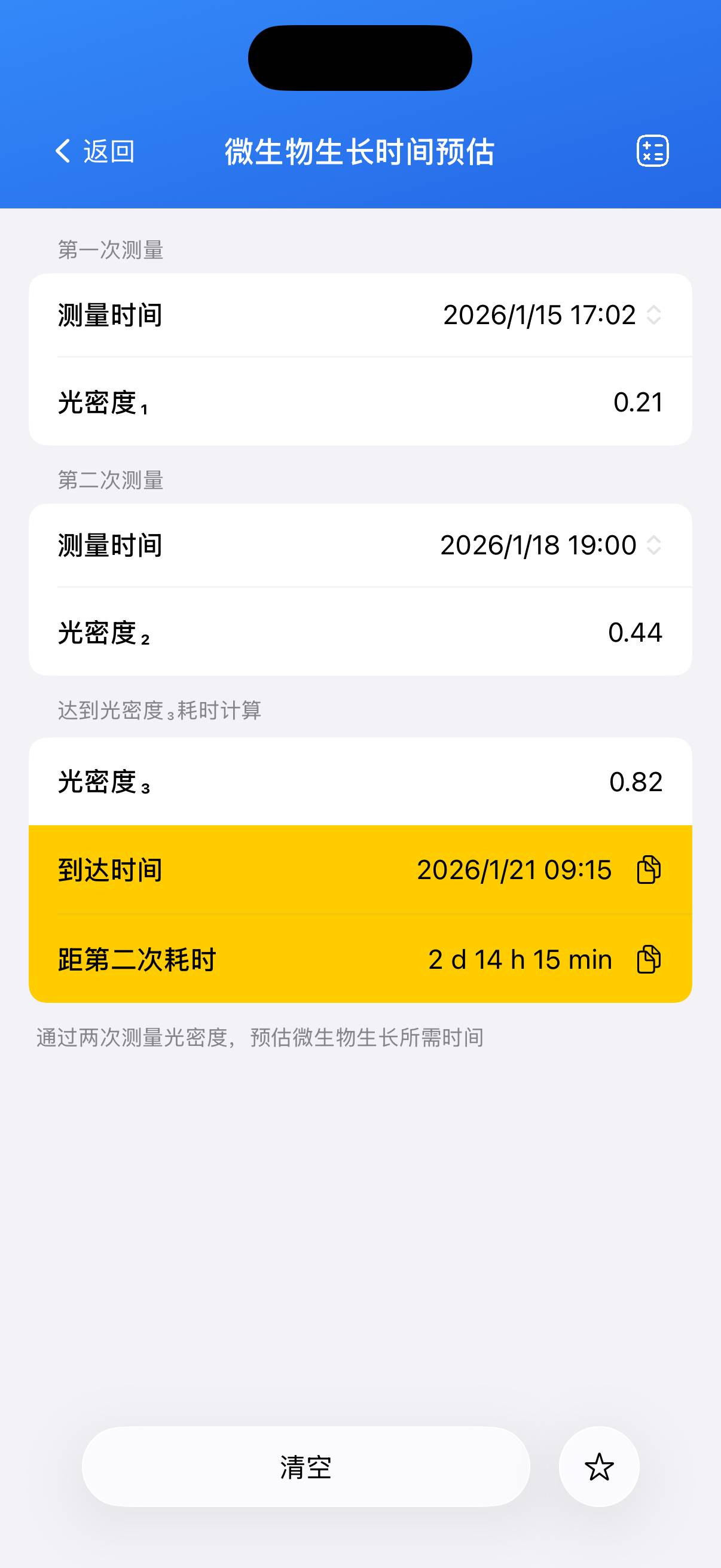This screenshot has height=1568, width=721.
Task: Copy the 到达时间 result
Action: 649,870
